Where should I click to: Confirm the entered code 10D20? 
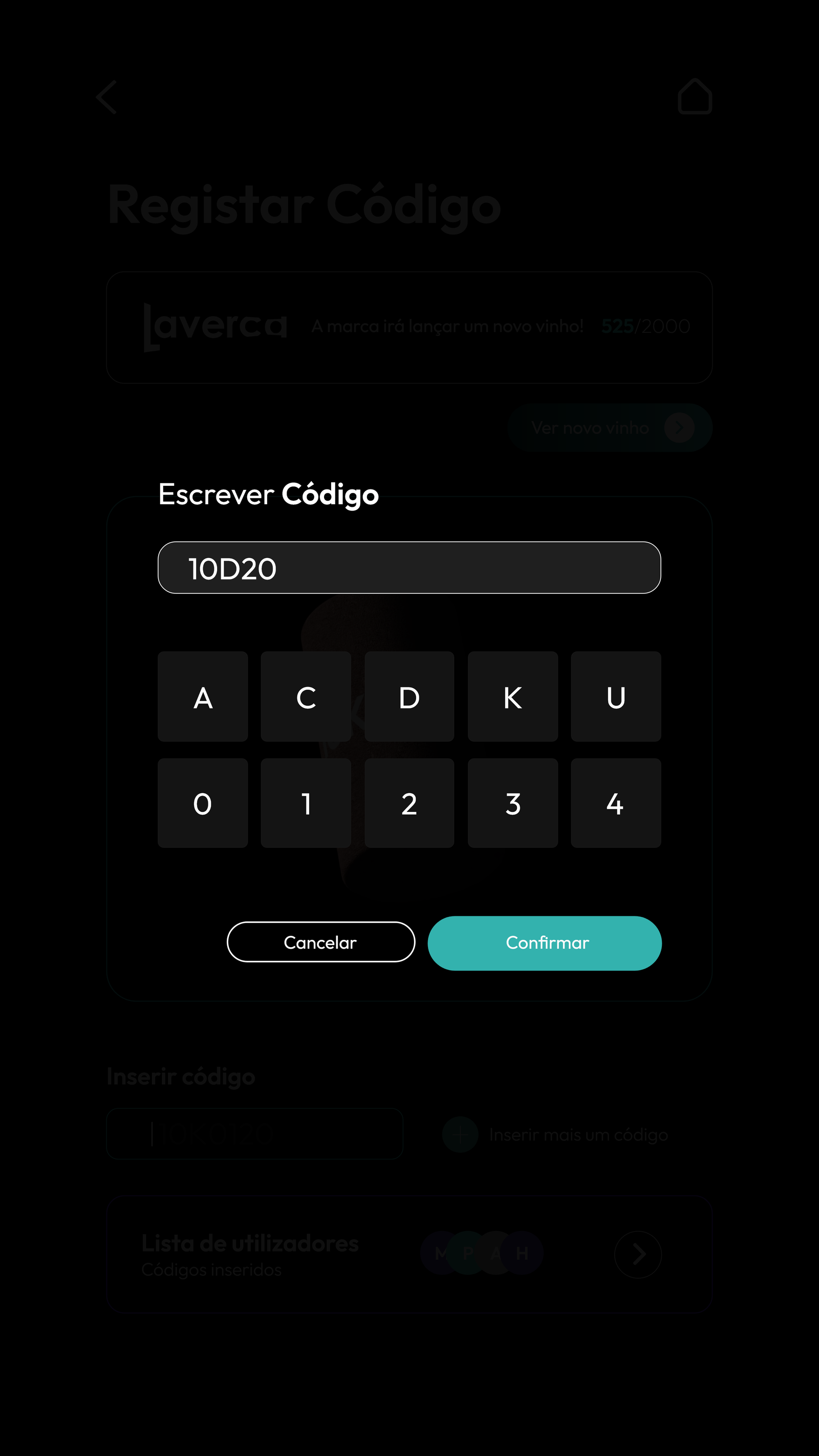(x=544, y=943)
